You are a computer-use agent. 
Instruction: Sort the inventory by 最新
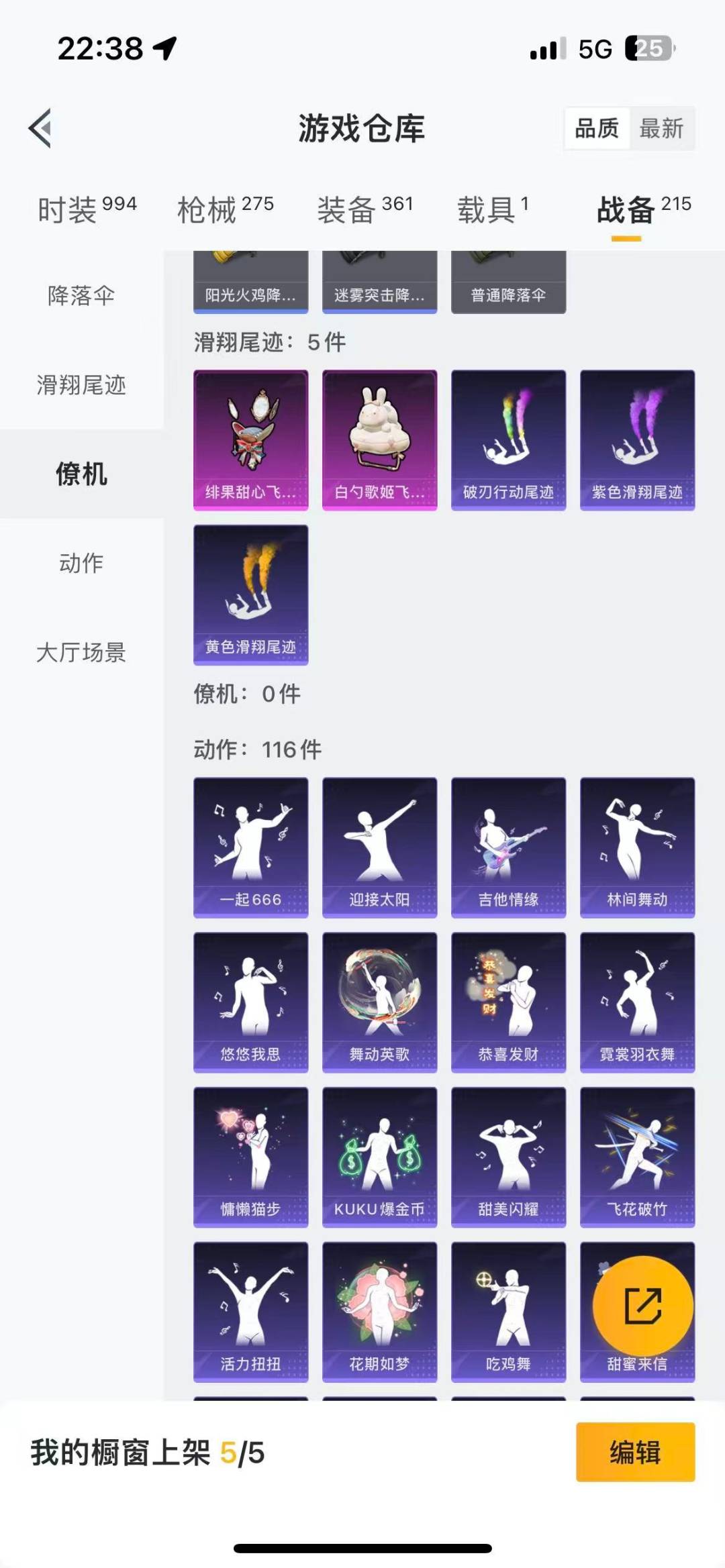[x=661, y=128]
